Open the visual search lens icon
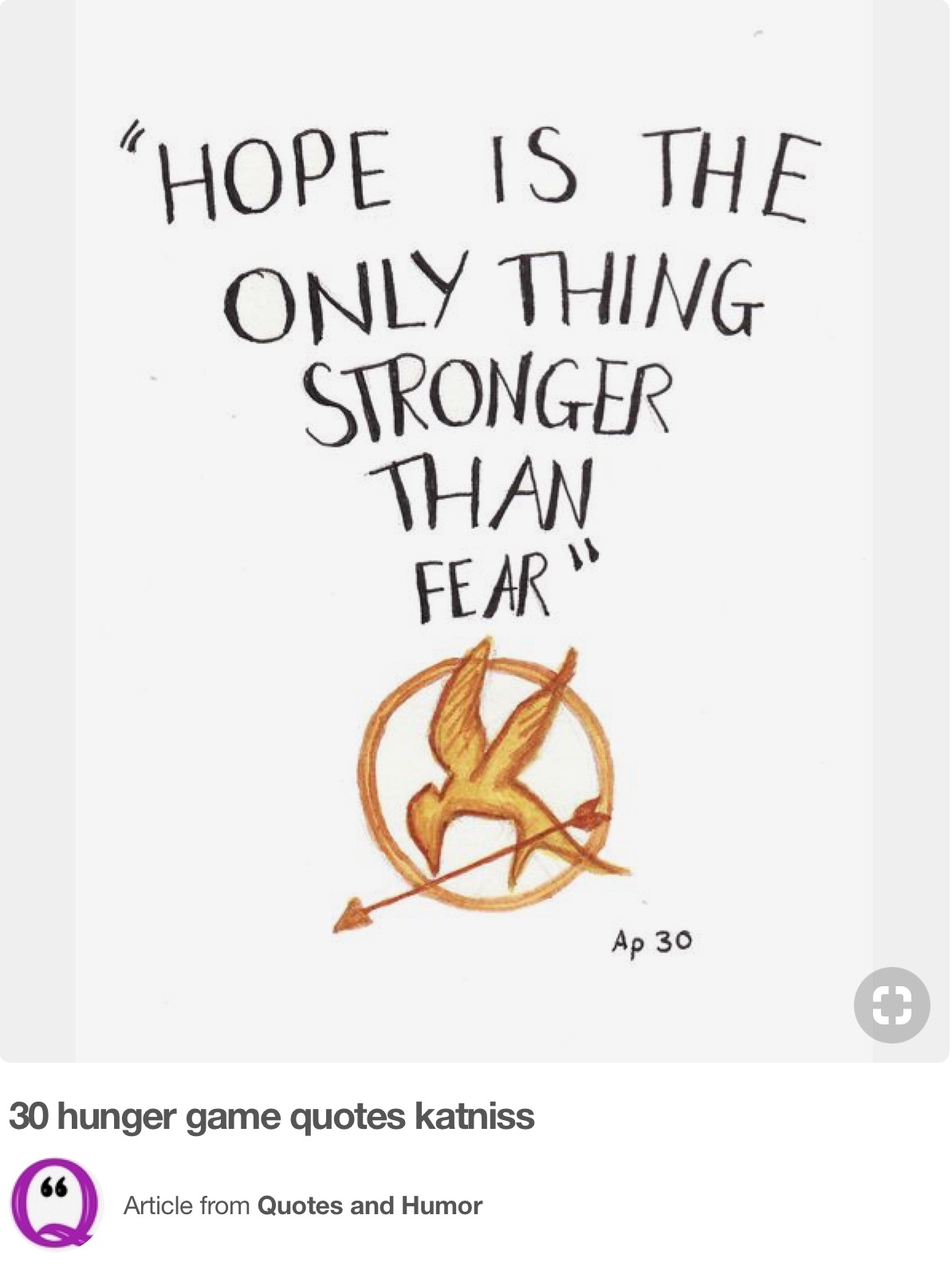 891,1005
